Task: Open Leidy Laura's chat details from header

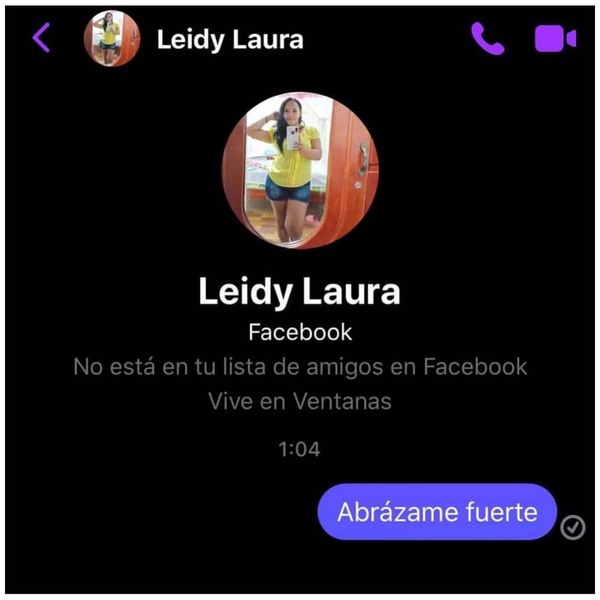Action: coord(229,39)
